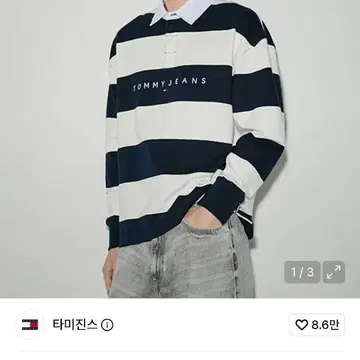The width and height of the screenshot is (360, 360).
Task: Tap the info icon beside 타미진스
Action: click(107, 325)
